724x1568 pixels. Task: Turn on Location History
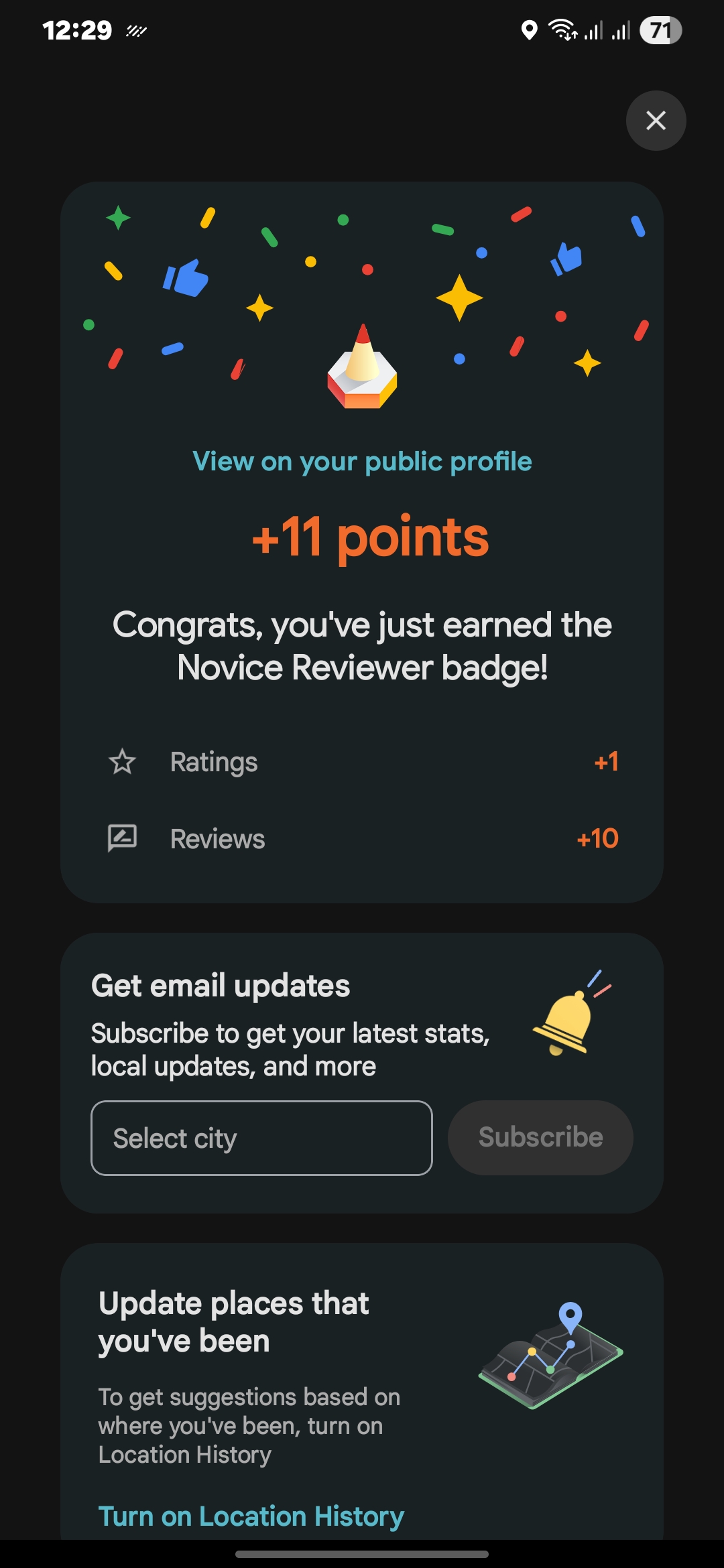(x=251, y=1516)
